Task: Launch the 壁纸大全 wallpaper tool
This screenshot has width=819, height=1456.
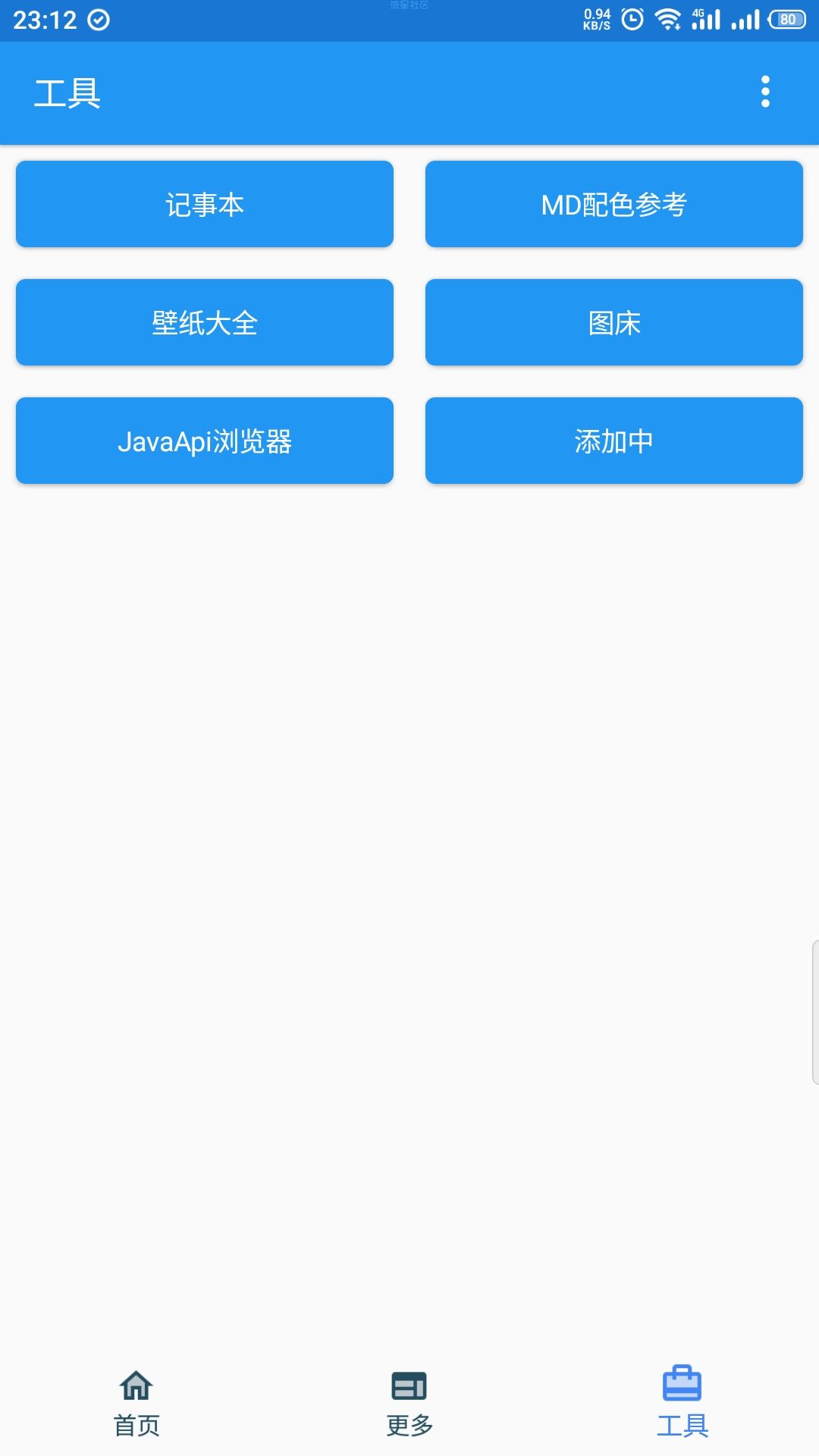Action: pos(205,322)
